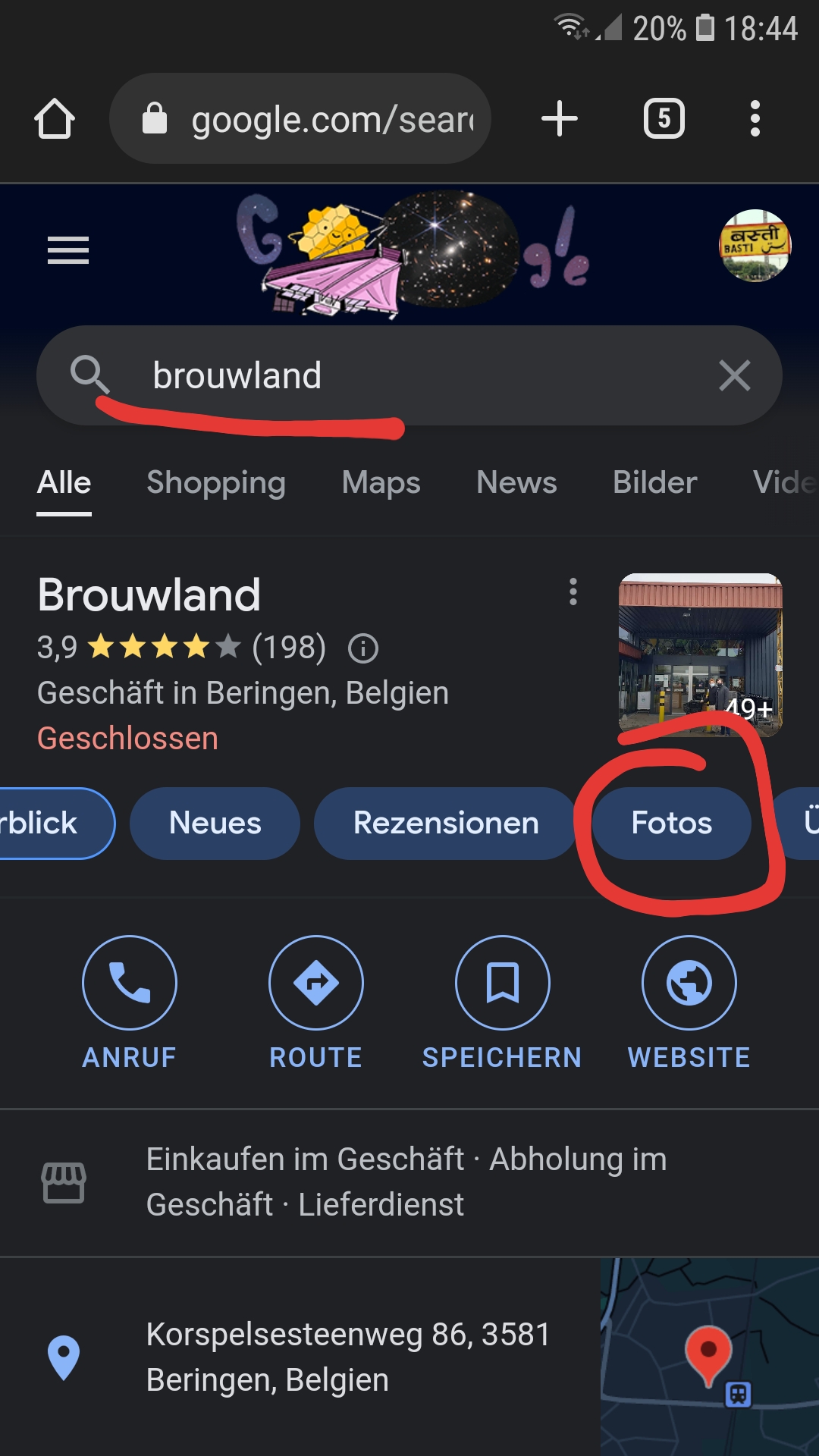Switch to the News tab

click(516, 483)
